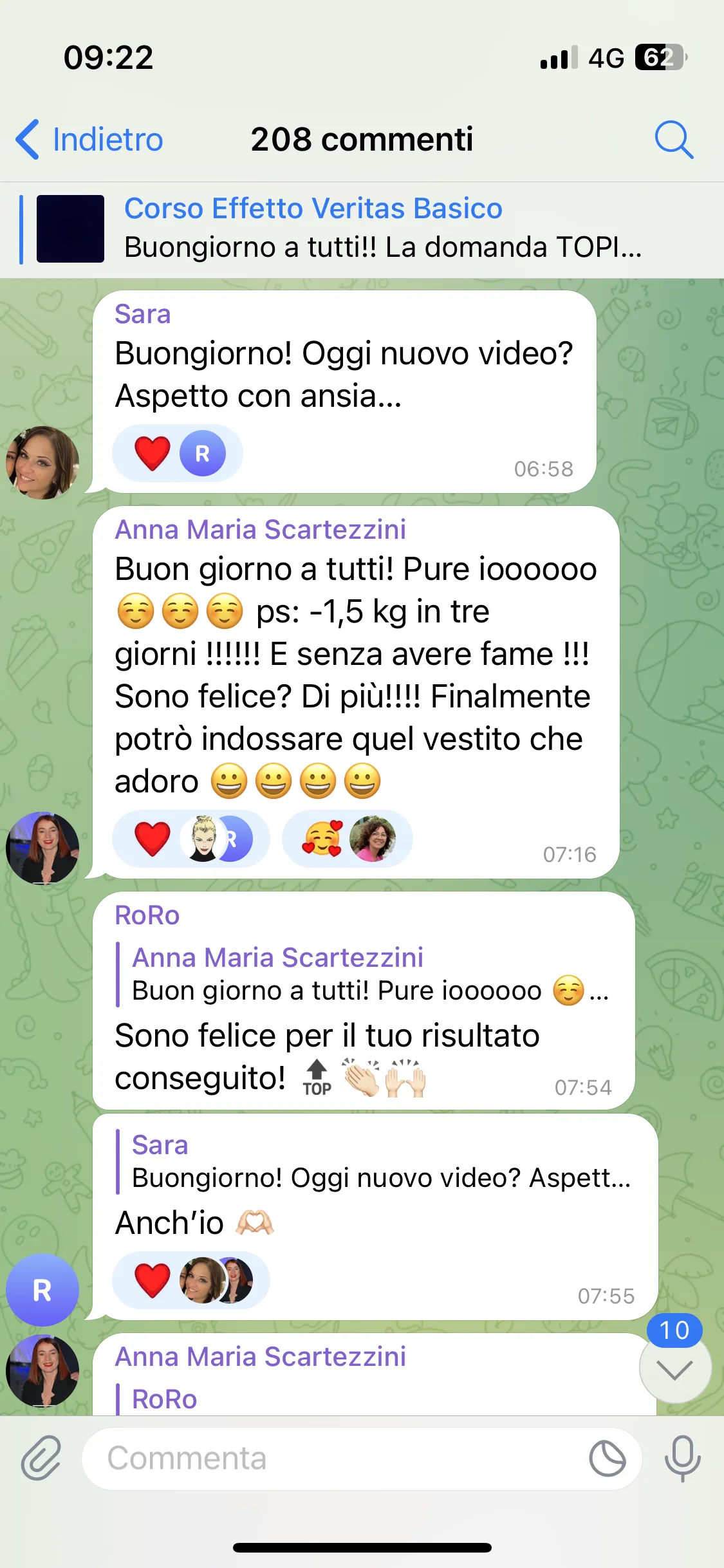This screenshot has width=724, height=1568.
Task: Go back with the Indietro button
Action: pos(89,139)
